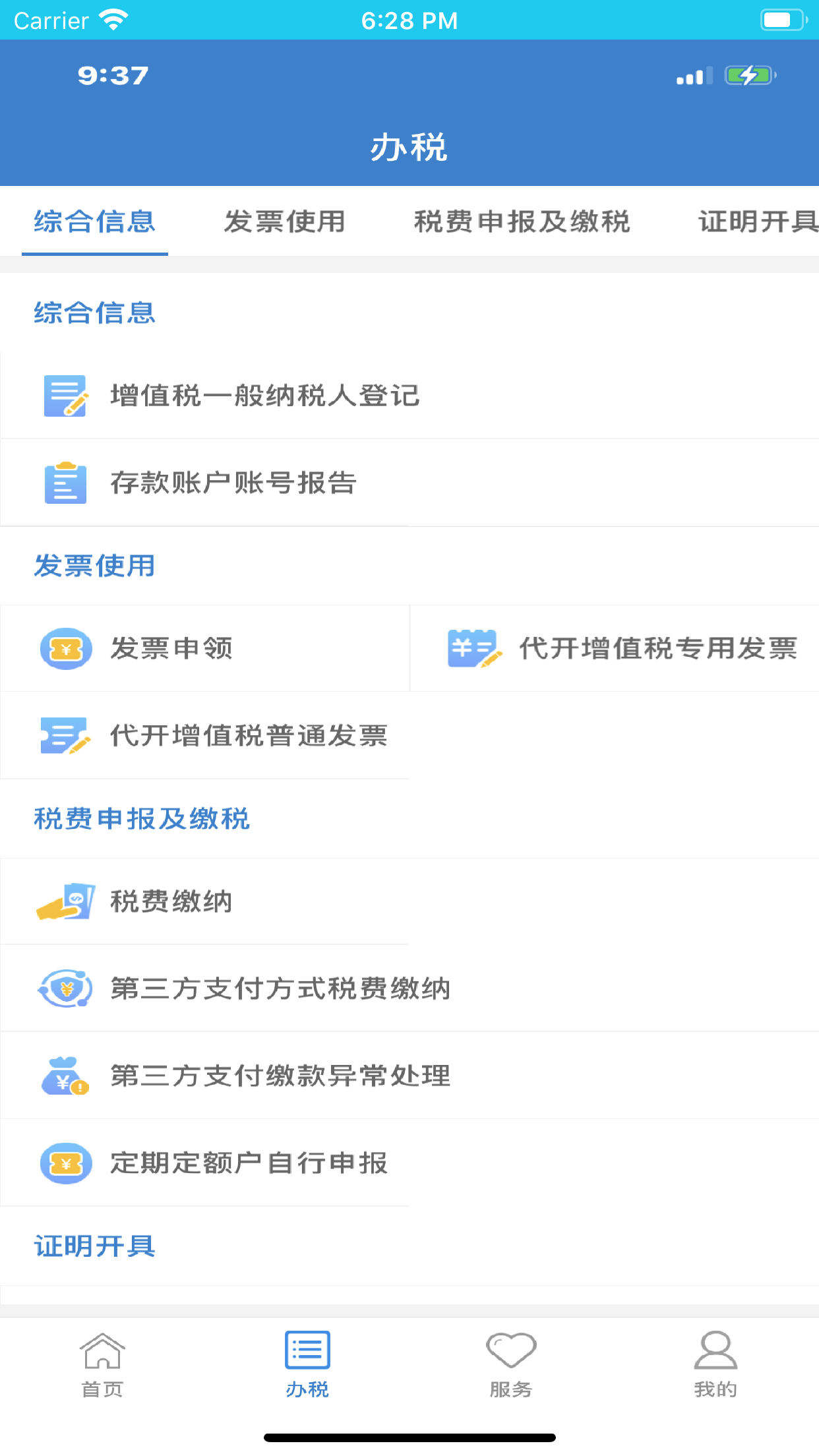This screenshot has height=1456, width=819.
Task: Open 增值税一般纳税人登记
Action: click(264, 396)
